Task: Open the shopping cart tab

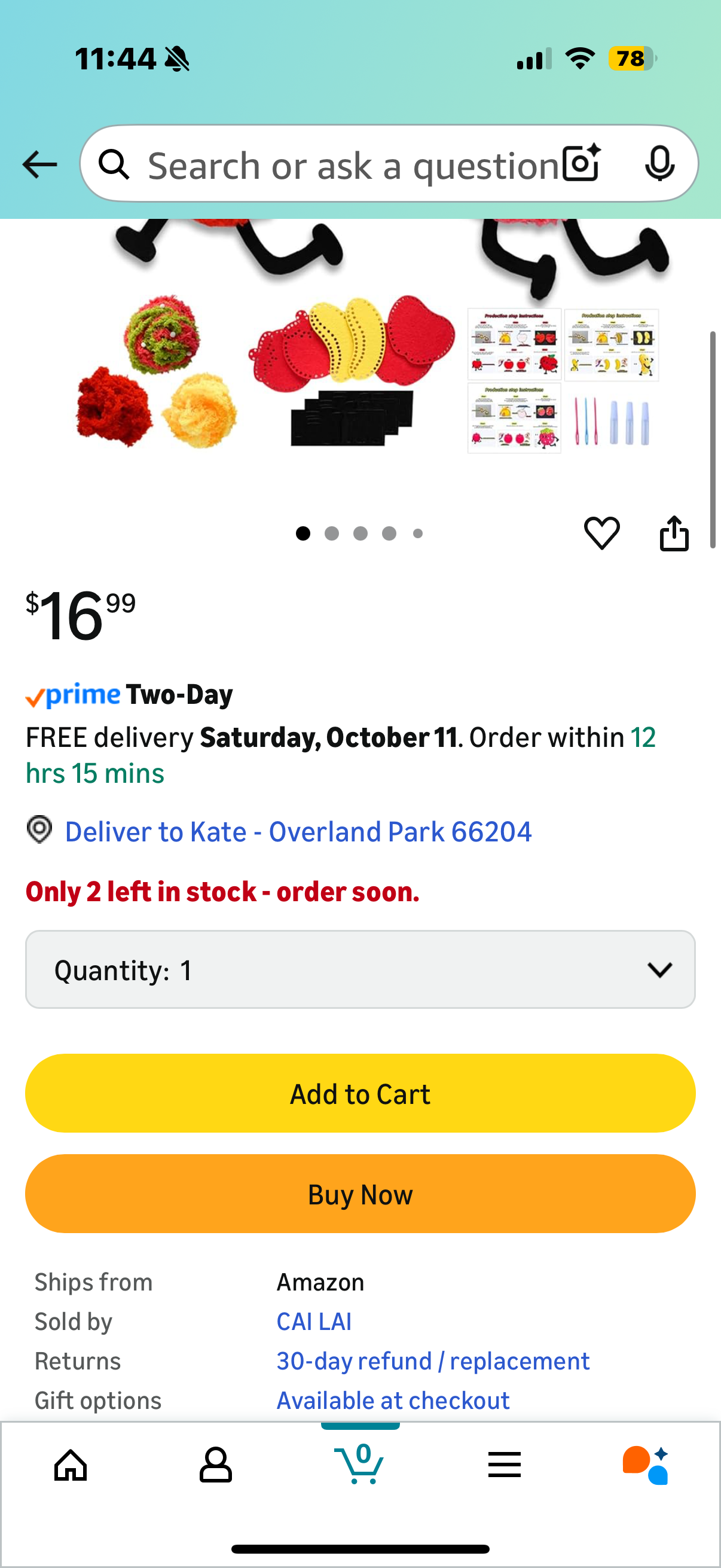Action: pyautogui.click(x=360, y=1465)
